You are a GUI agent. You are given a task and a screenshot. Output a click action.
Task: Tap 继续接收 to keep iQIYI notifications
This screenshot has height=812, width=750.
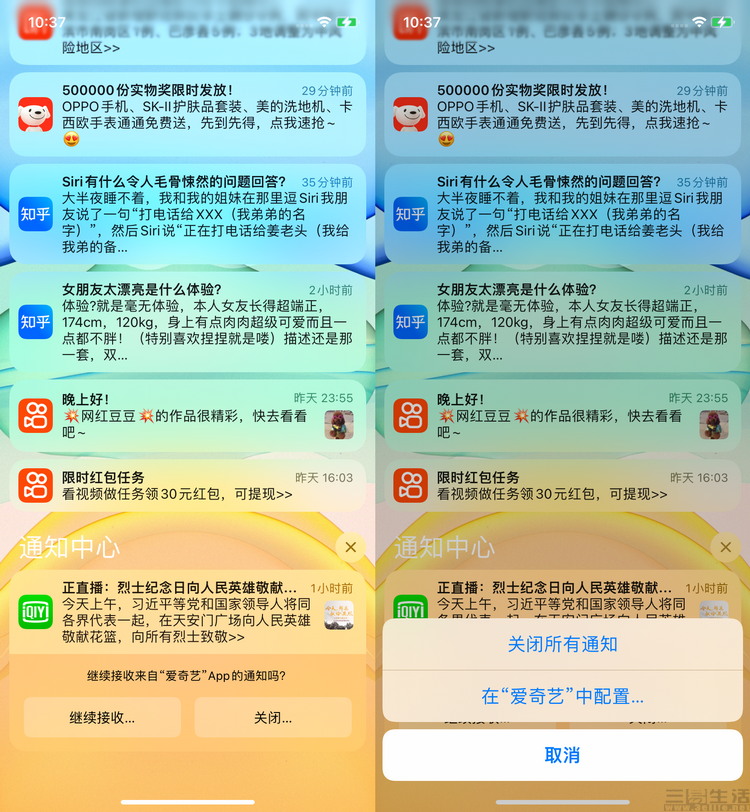pyautogui.click(x=102, y=717)
